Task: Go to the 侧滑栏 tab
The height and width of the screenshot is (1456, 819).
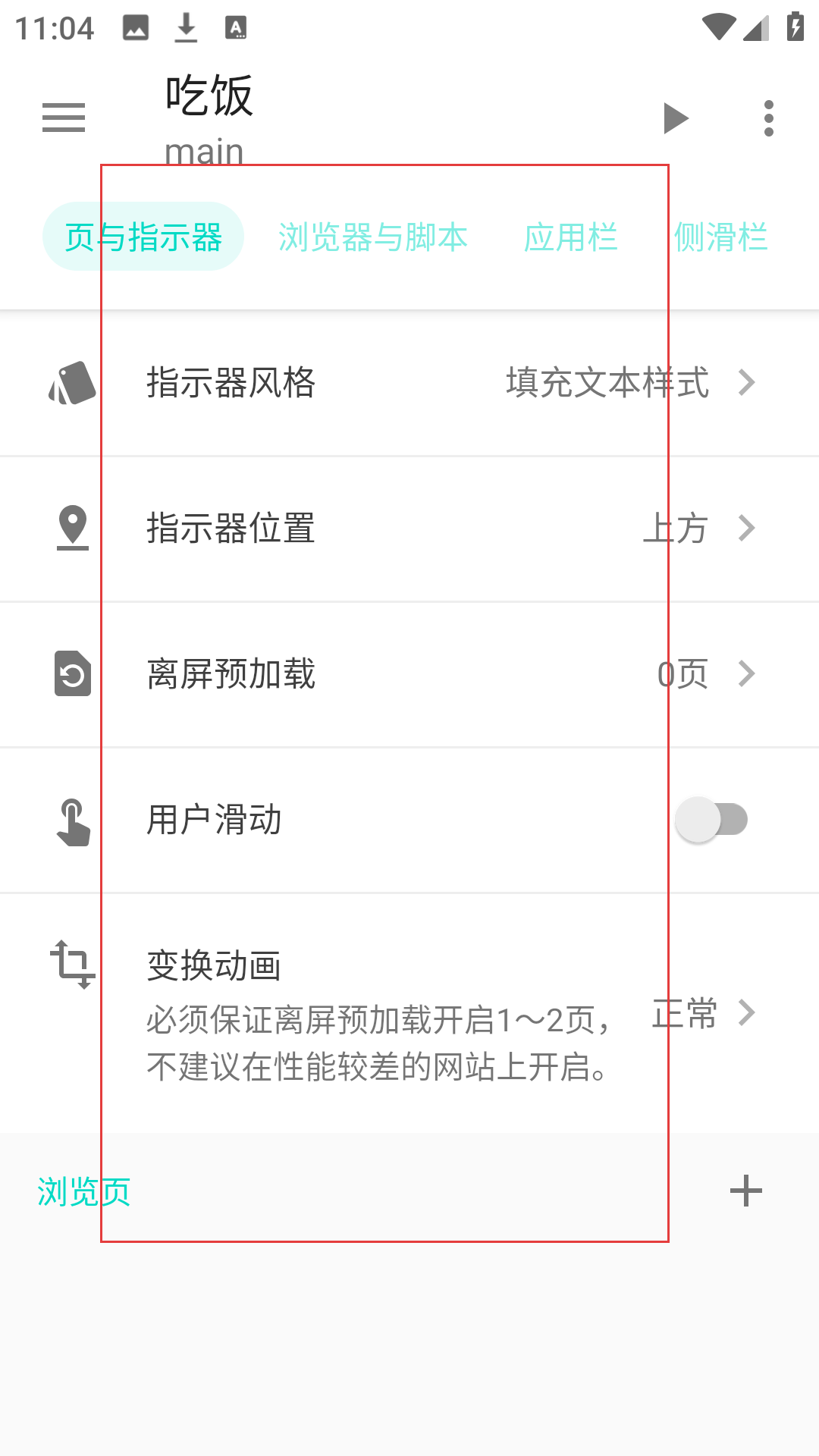Action: coord(721,237)
